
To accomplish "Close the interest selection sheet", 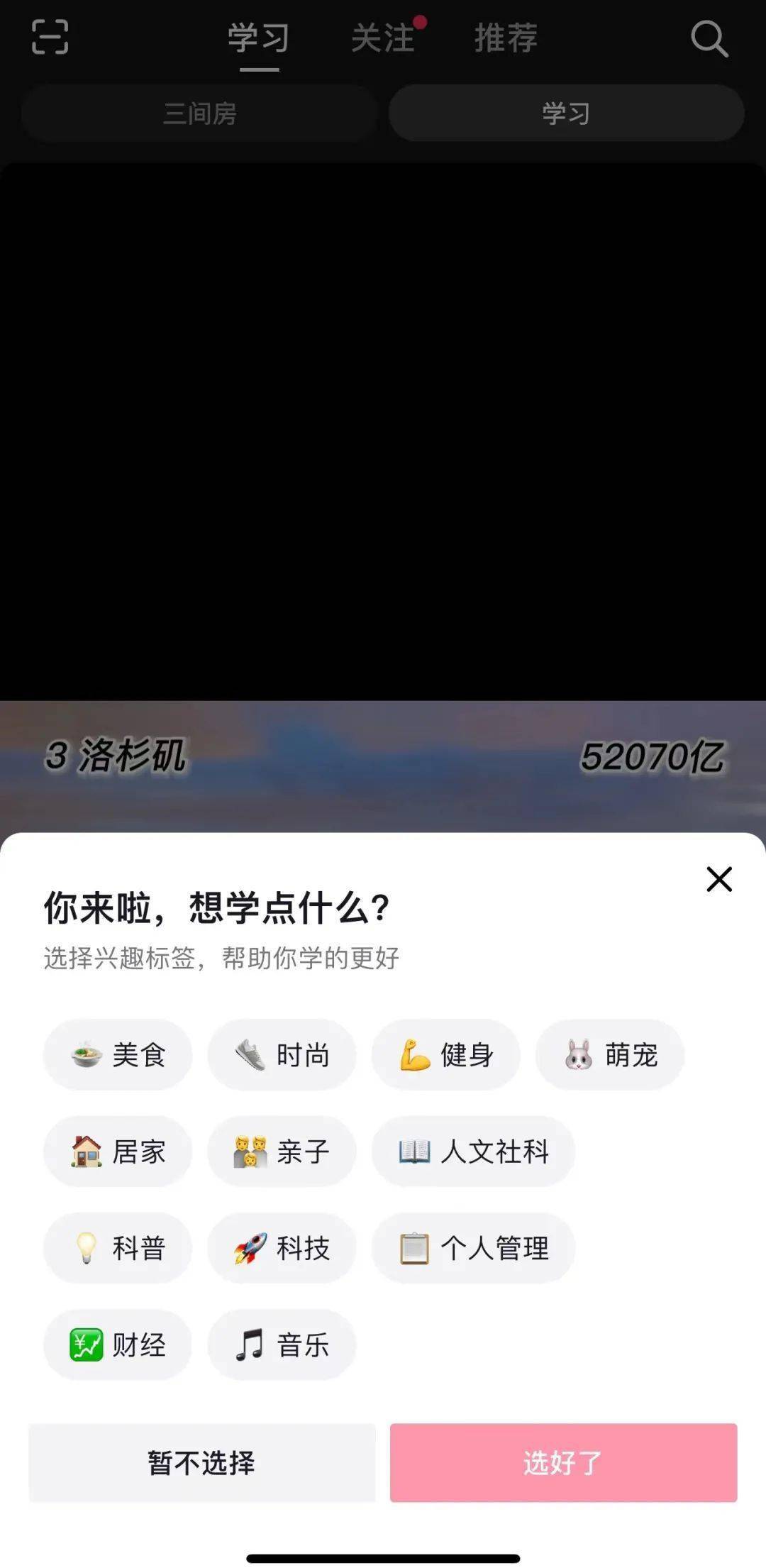I will [x=718, y=879].
